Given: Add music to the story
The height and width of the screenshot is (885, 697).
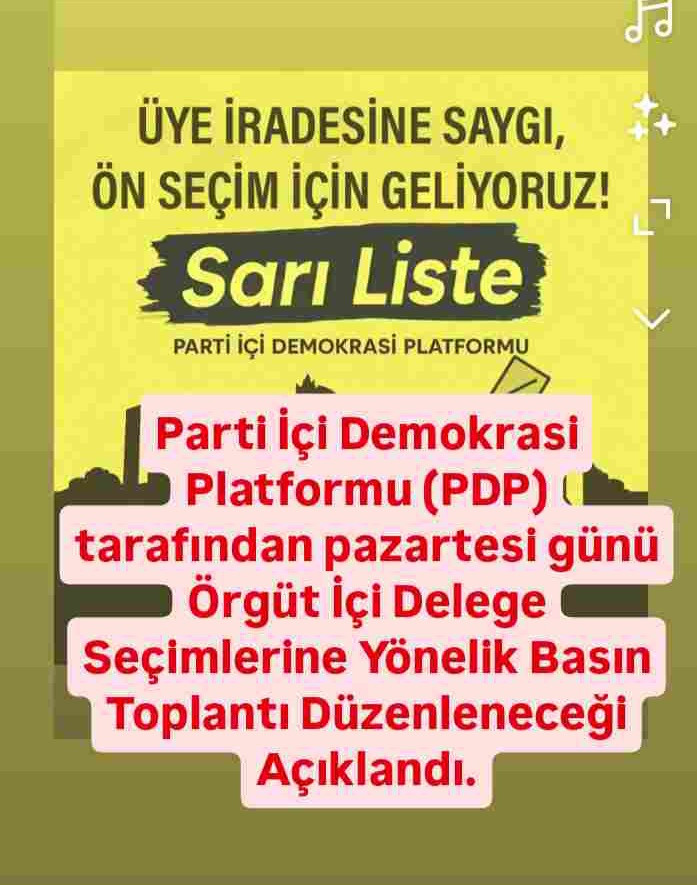Looking at the screenshot, I should [x=650, y=20].
